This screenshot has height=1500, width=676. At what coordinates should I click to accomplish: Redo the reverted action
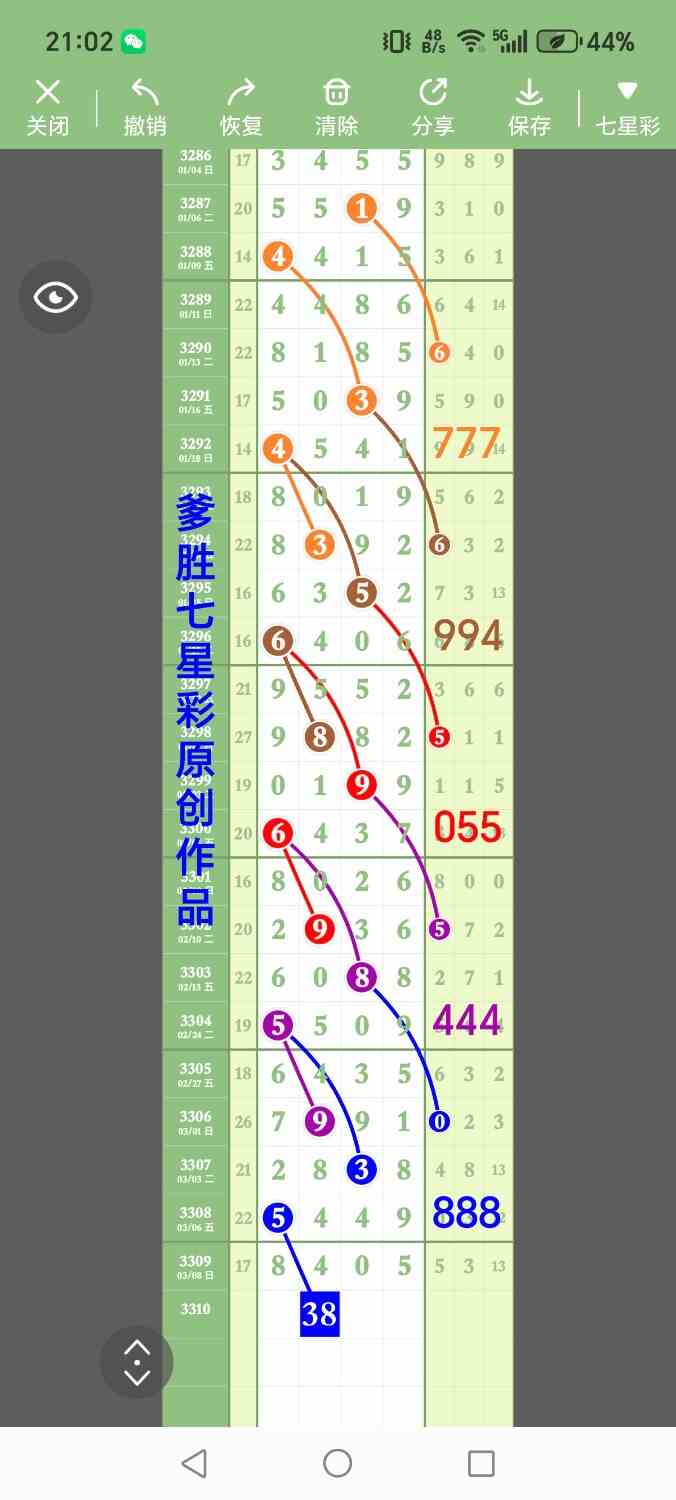(x=241, y=107)
